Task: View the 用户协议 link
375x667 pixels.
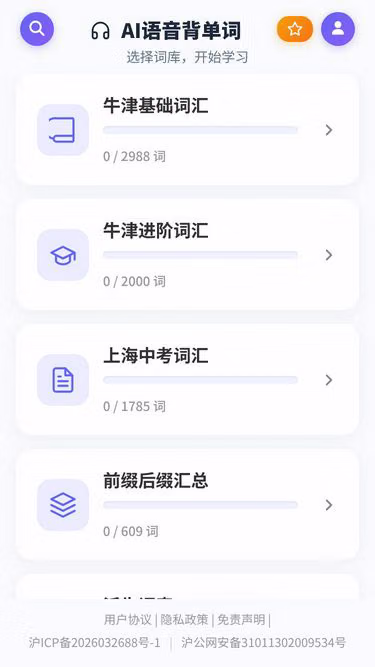Action: point(128,619)
